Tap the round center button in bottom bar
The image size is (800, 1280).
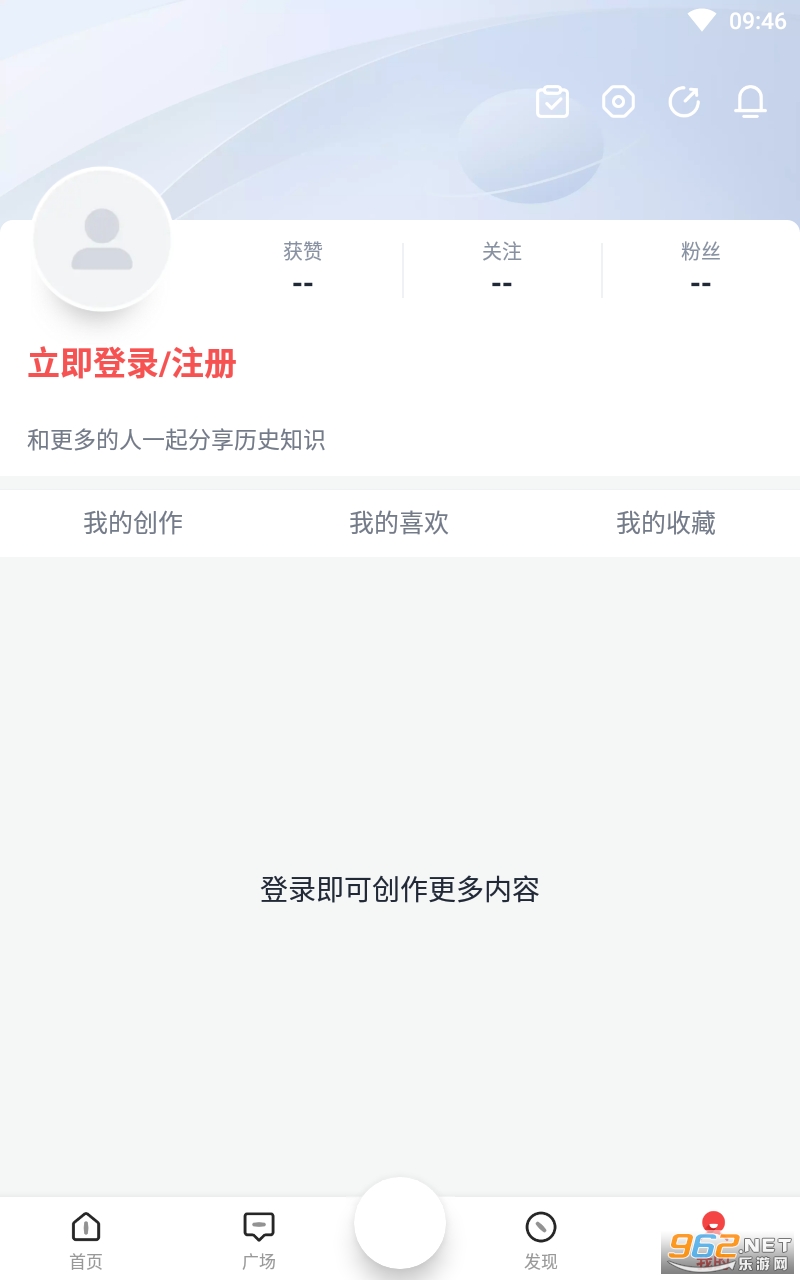point(400,1223)
